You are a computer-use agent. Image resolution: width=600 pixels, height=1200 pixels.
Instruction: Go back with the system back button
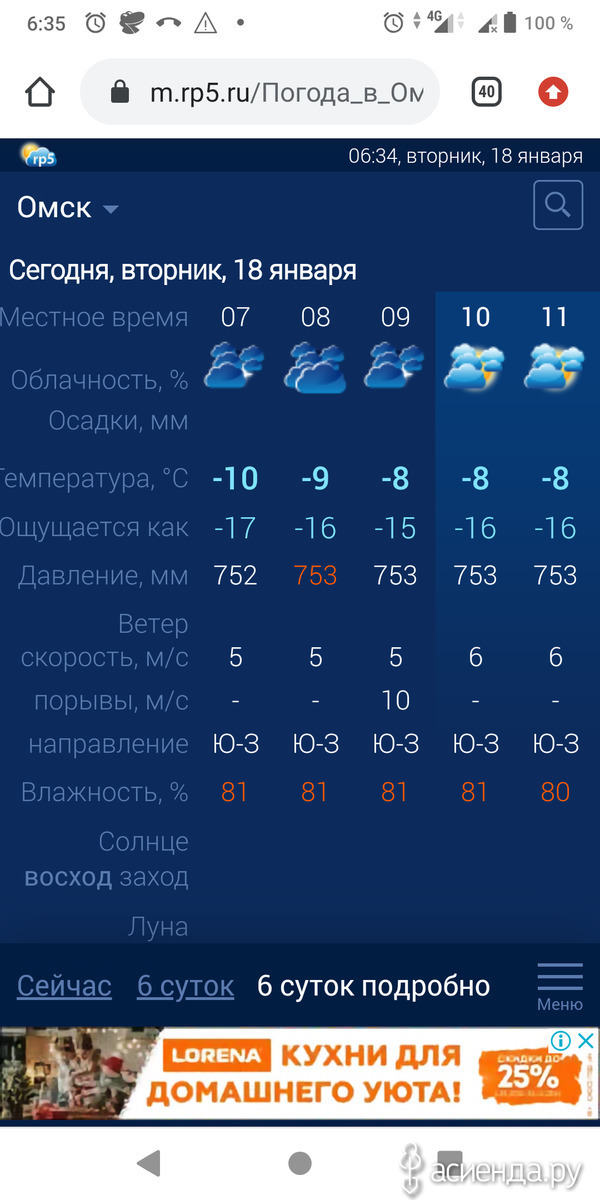coord(149,1162)
